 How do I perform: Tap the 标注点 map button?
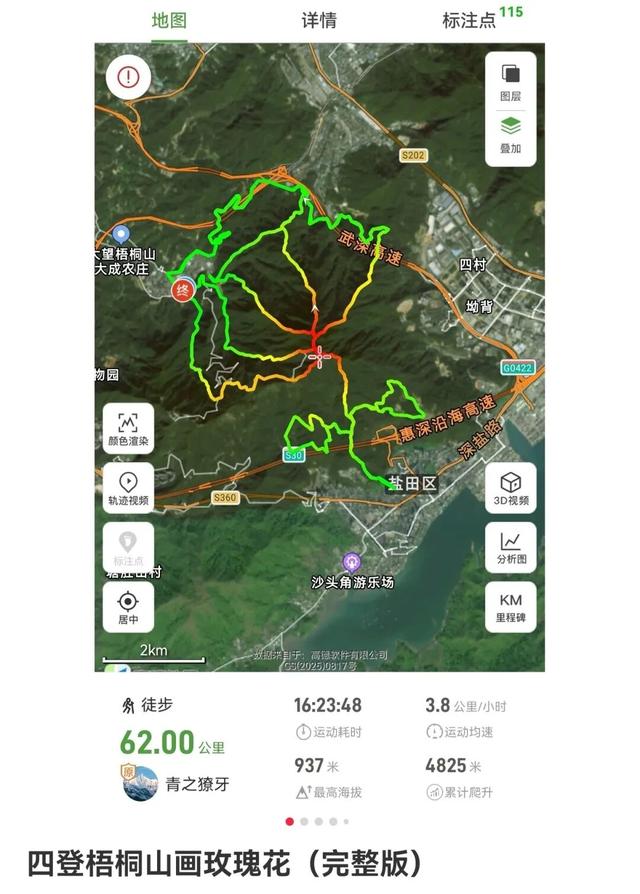(x=128, y=547)
